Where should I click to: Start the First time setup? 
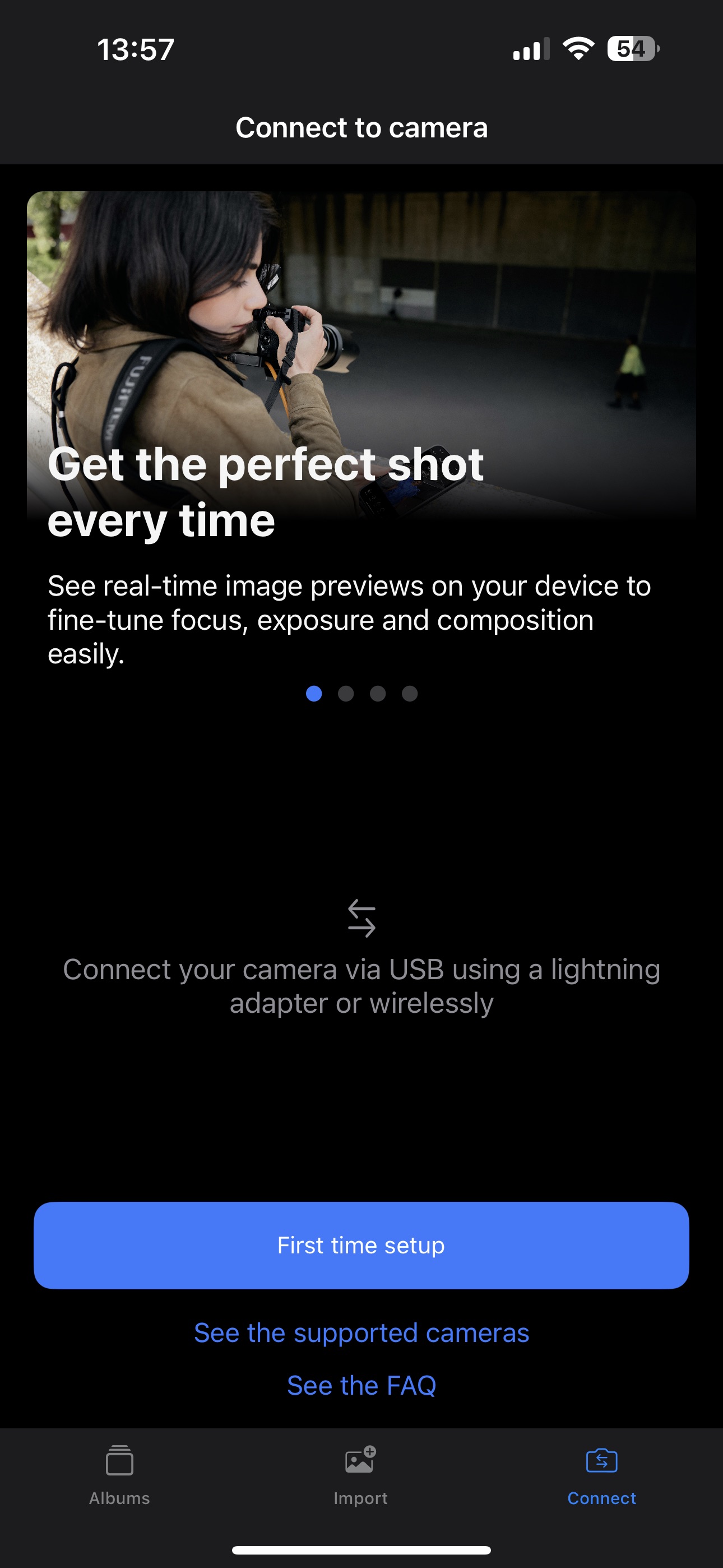coord(361,1246)
